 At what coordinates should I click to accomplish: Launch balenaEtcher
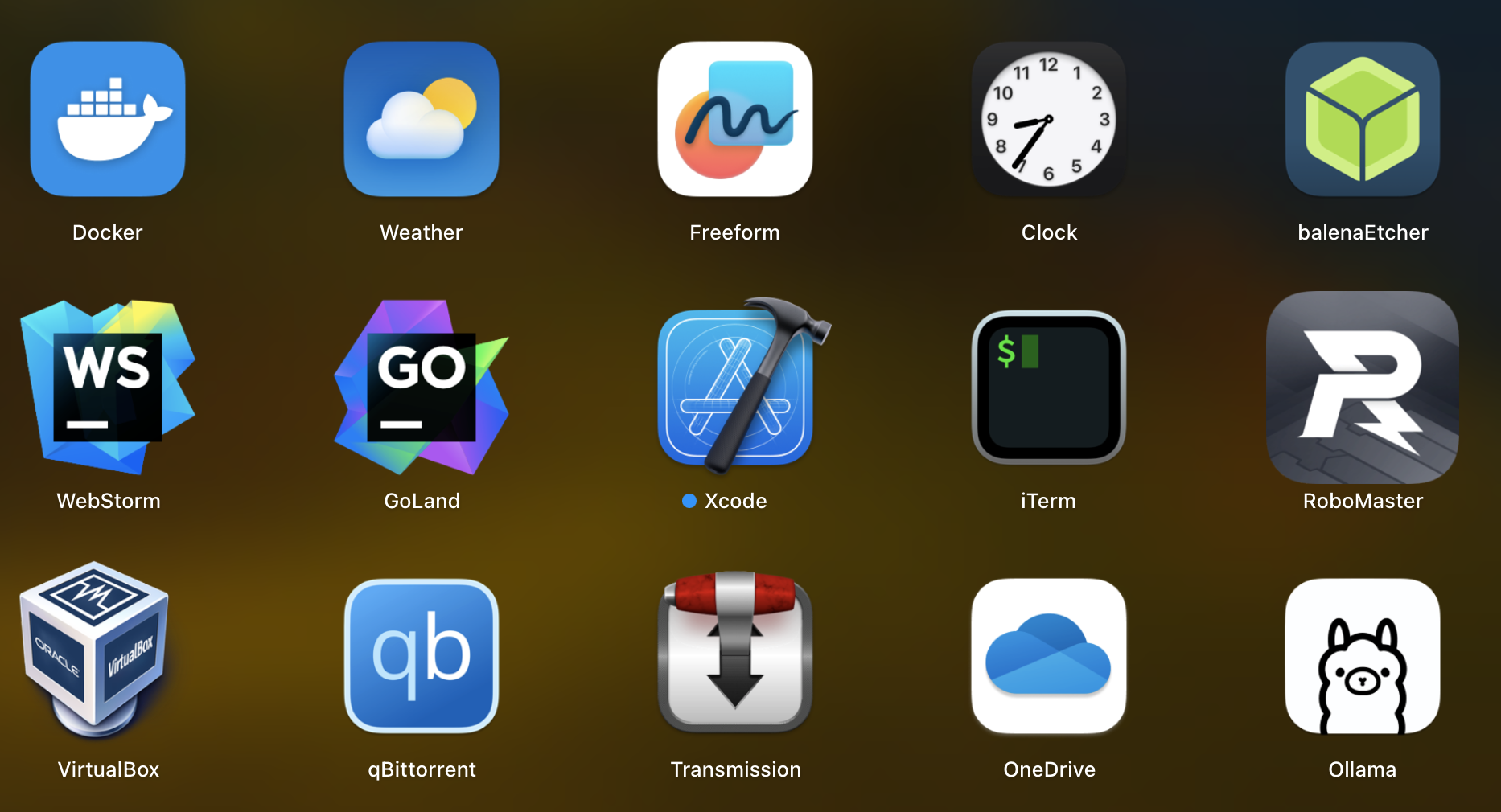click(1363, 119)
